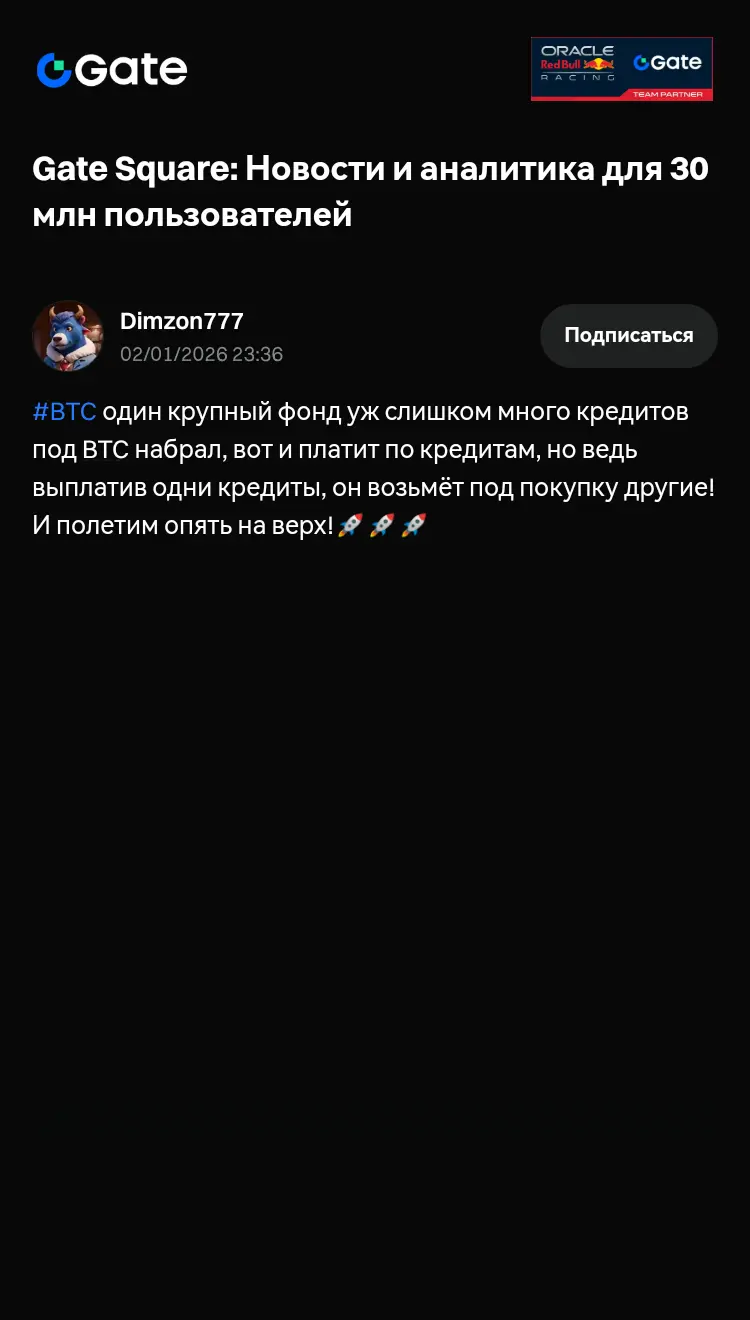The image size is (750, 1320).
Task: Click Dimzon777's bull avatar
Action: pyautogui.click(x=68, y=336)
